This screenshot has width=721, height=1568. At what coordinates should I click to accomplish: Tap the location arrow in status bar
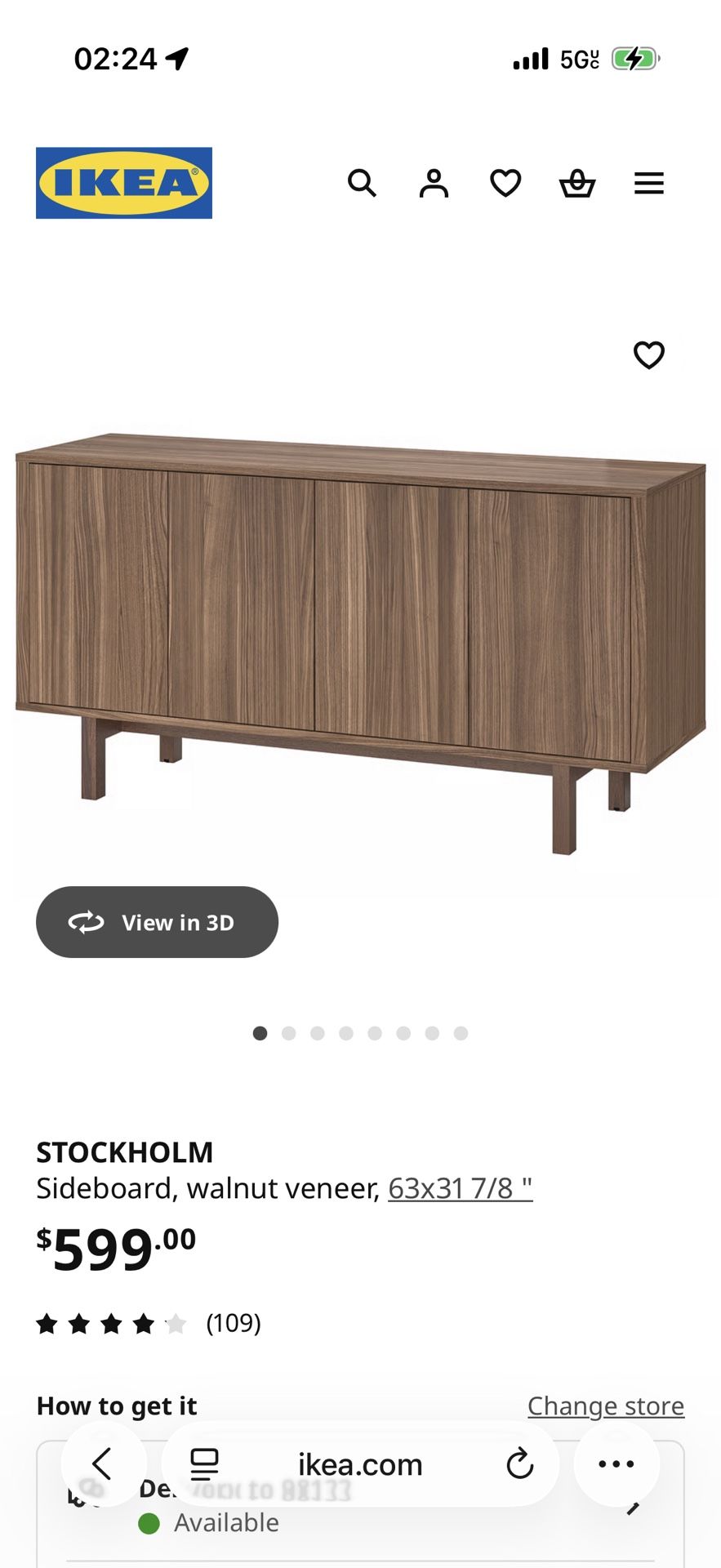point(176,58)
